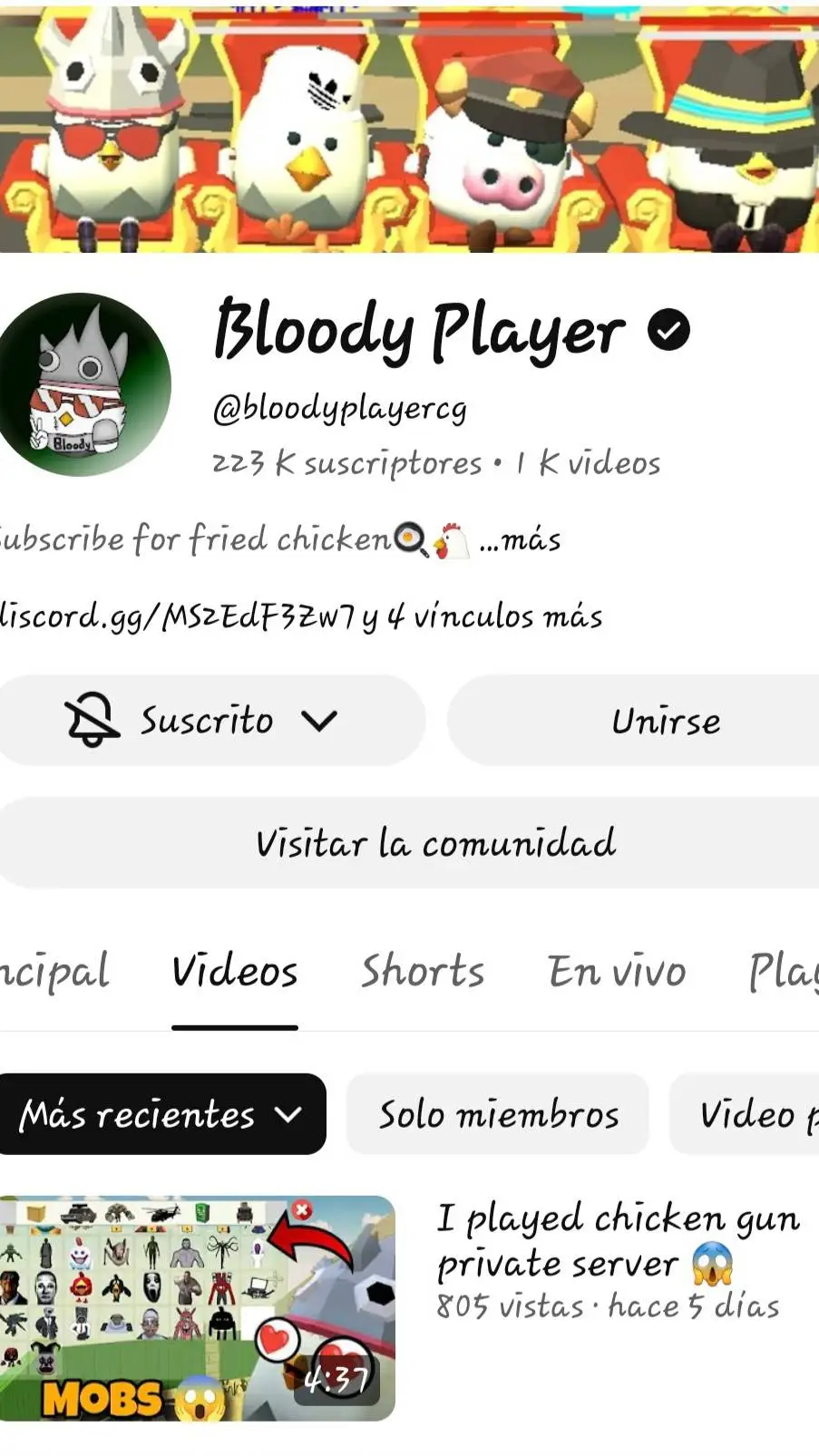Viewport: 819px width, 1456px height.
Task: Open the Más recientes sort dropdown
Action: coord(161,1114)
